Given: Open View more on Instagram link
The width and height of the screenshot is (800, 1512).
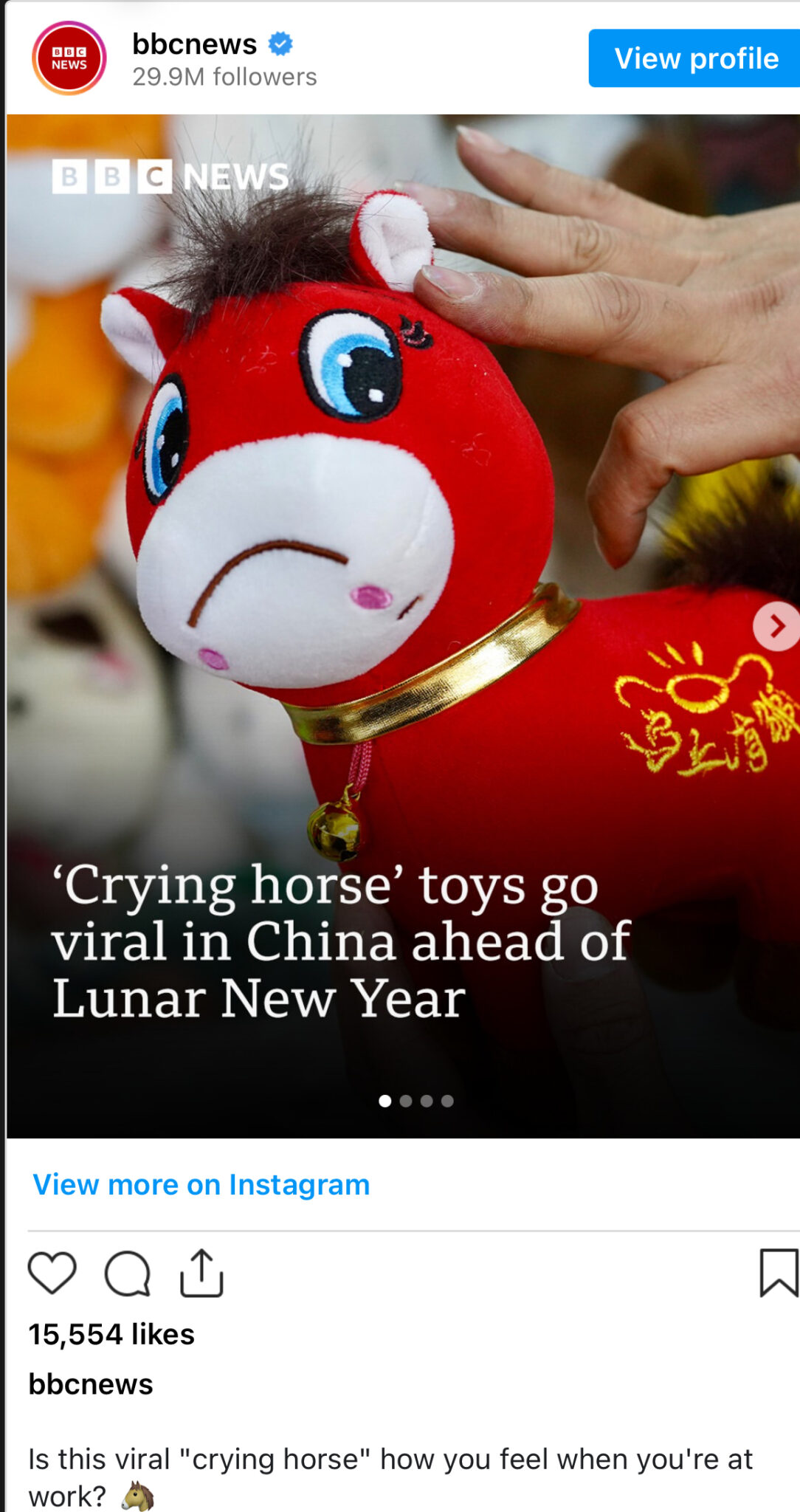Looking at the screenshot, I should point(201,1185).
